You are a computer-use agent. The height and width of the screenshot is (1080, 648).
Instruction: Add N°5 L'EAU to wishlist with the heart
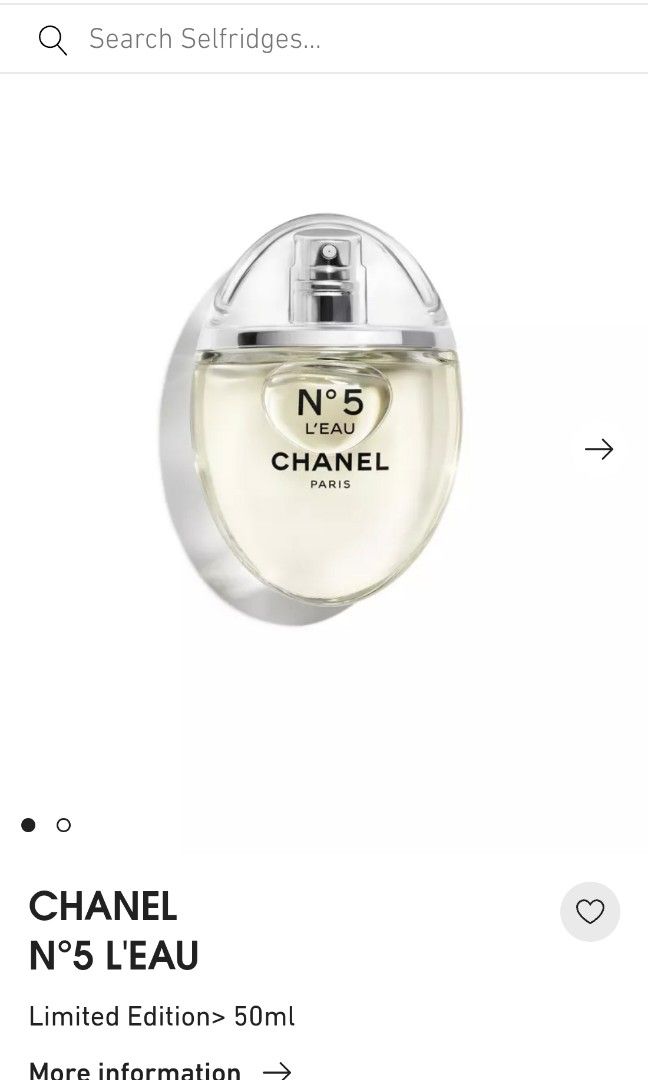tap(590, 912)
